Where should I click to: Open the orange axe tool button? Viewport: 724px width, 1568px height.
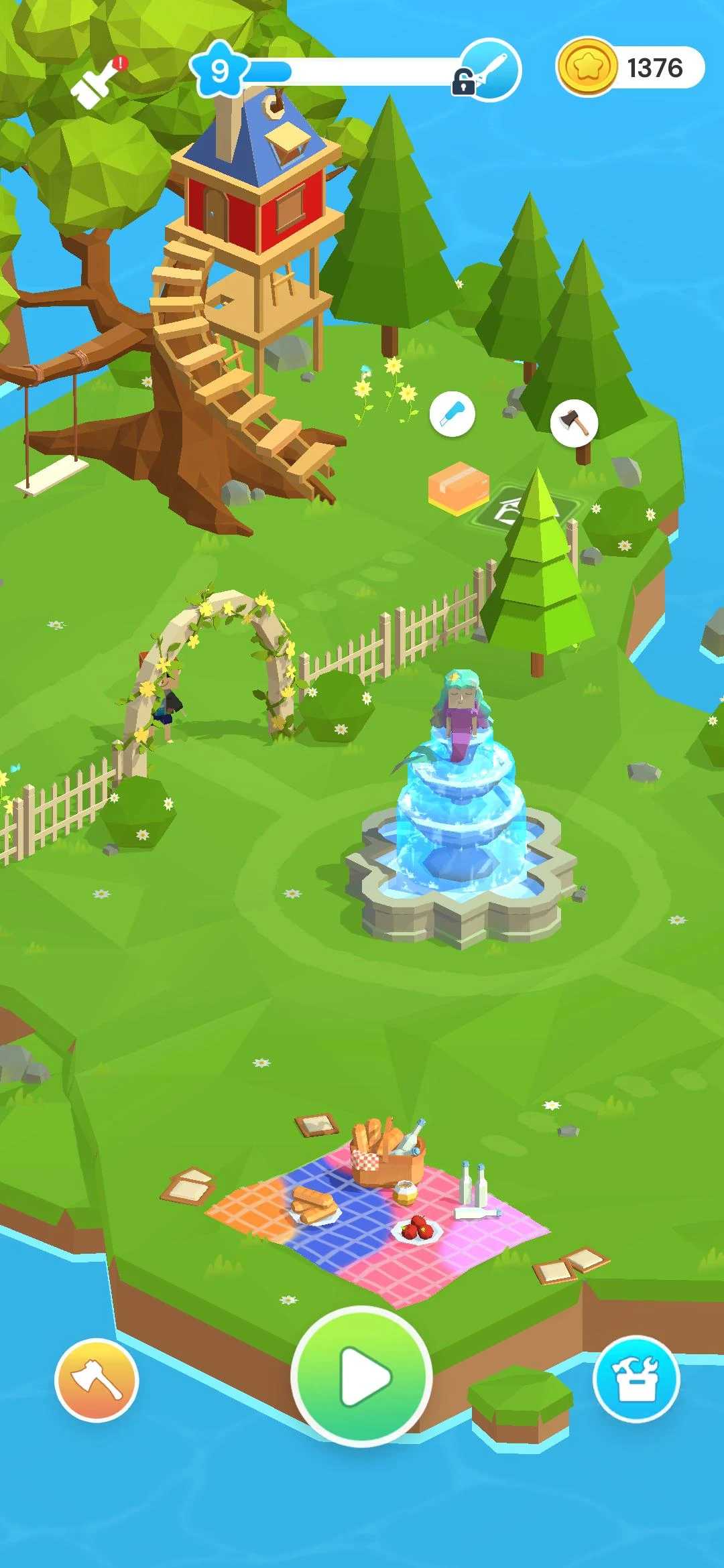97,1380
